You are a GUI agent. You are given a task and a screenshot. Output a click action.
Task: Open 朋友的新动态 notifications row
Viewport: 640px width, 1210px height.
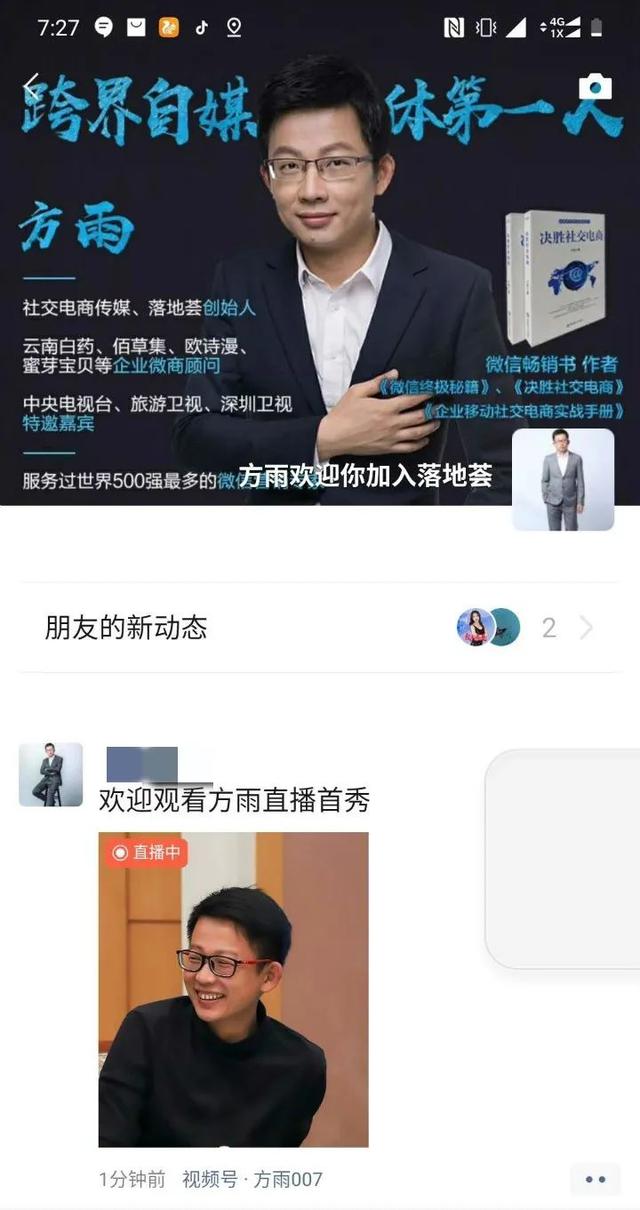320,628
